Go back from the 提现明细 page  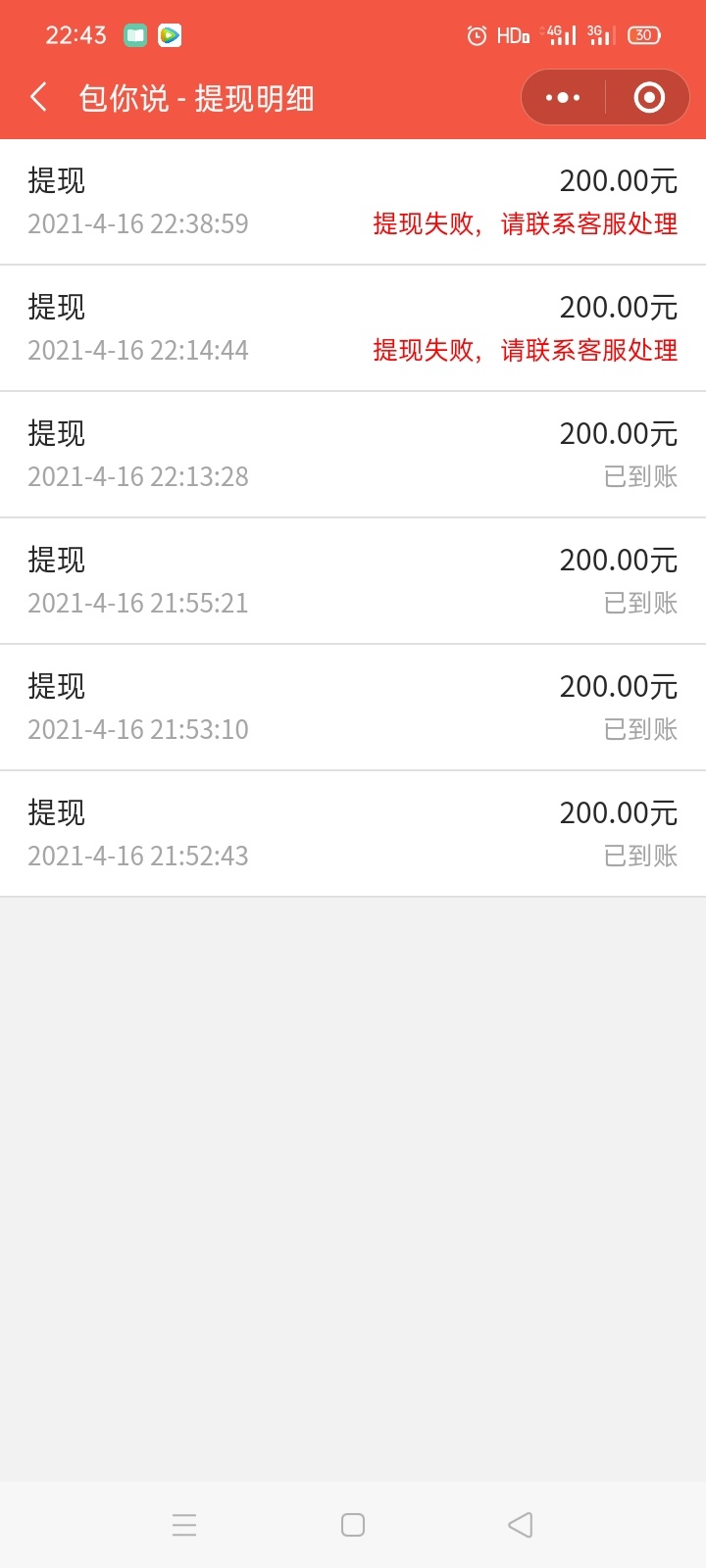tap(39, 98)
